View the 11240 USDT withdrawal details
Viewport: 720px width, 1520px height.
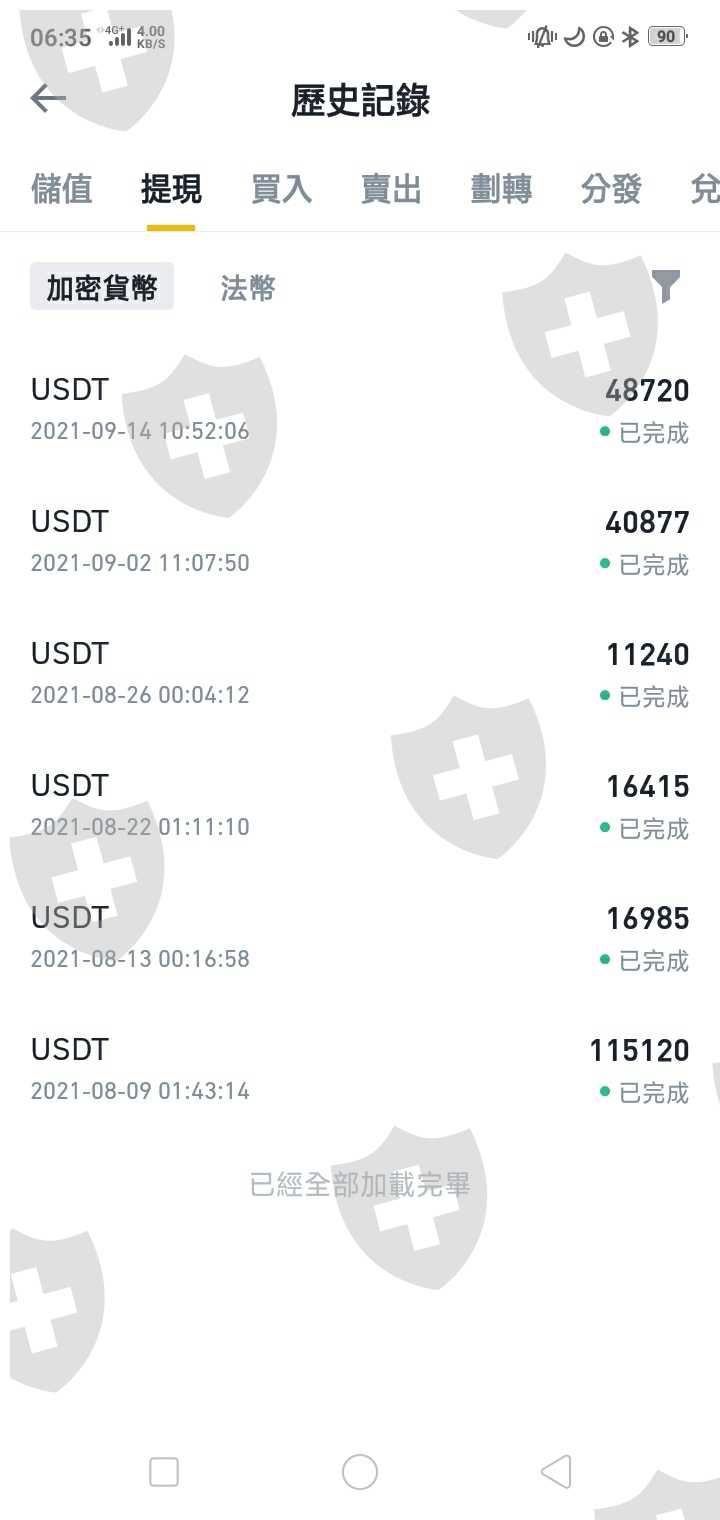click(x=360, y=674)
